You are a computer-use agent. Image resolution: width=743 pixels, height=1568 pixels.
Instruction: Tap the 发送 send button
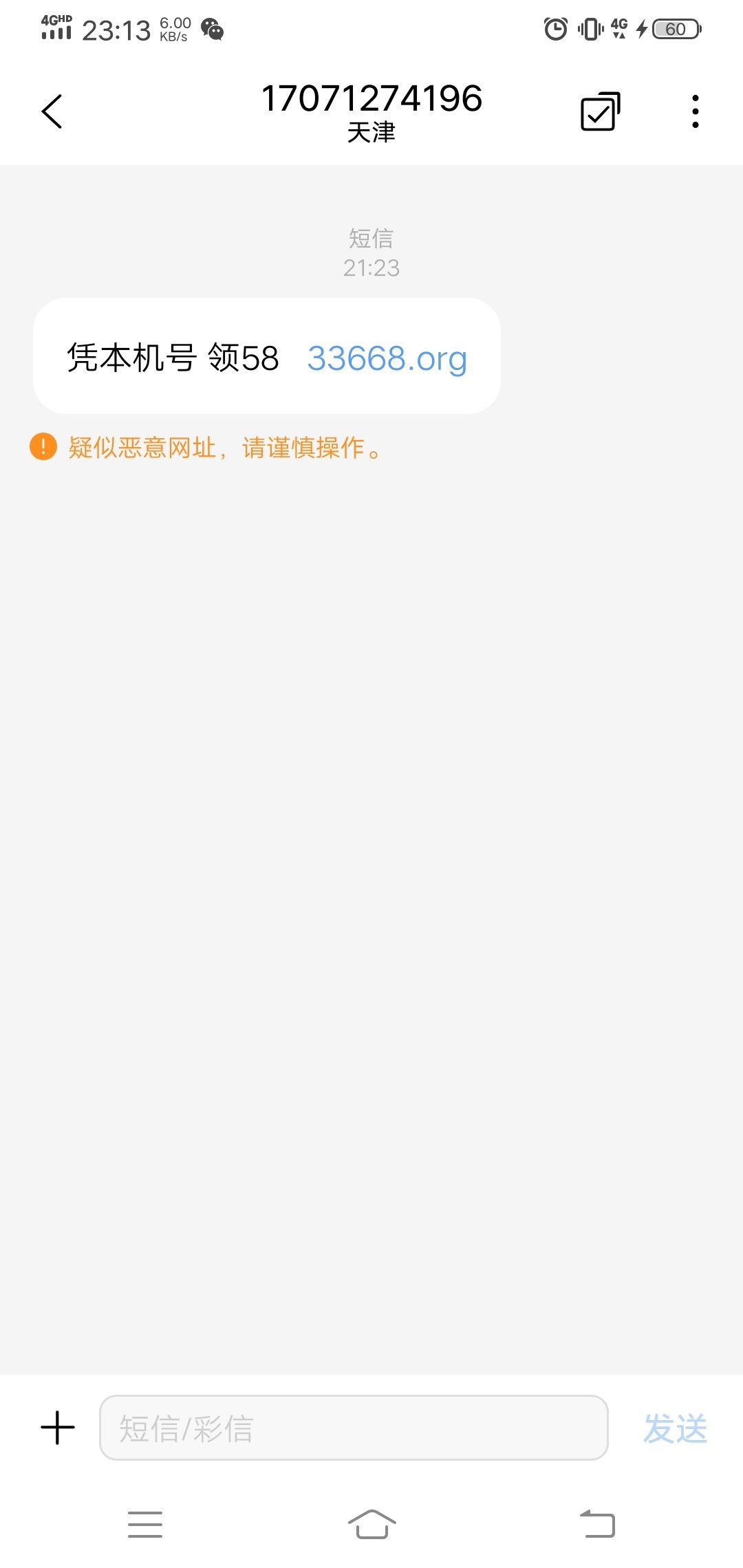click(675, 1428)
